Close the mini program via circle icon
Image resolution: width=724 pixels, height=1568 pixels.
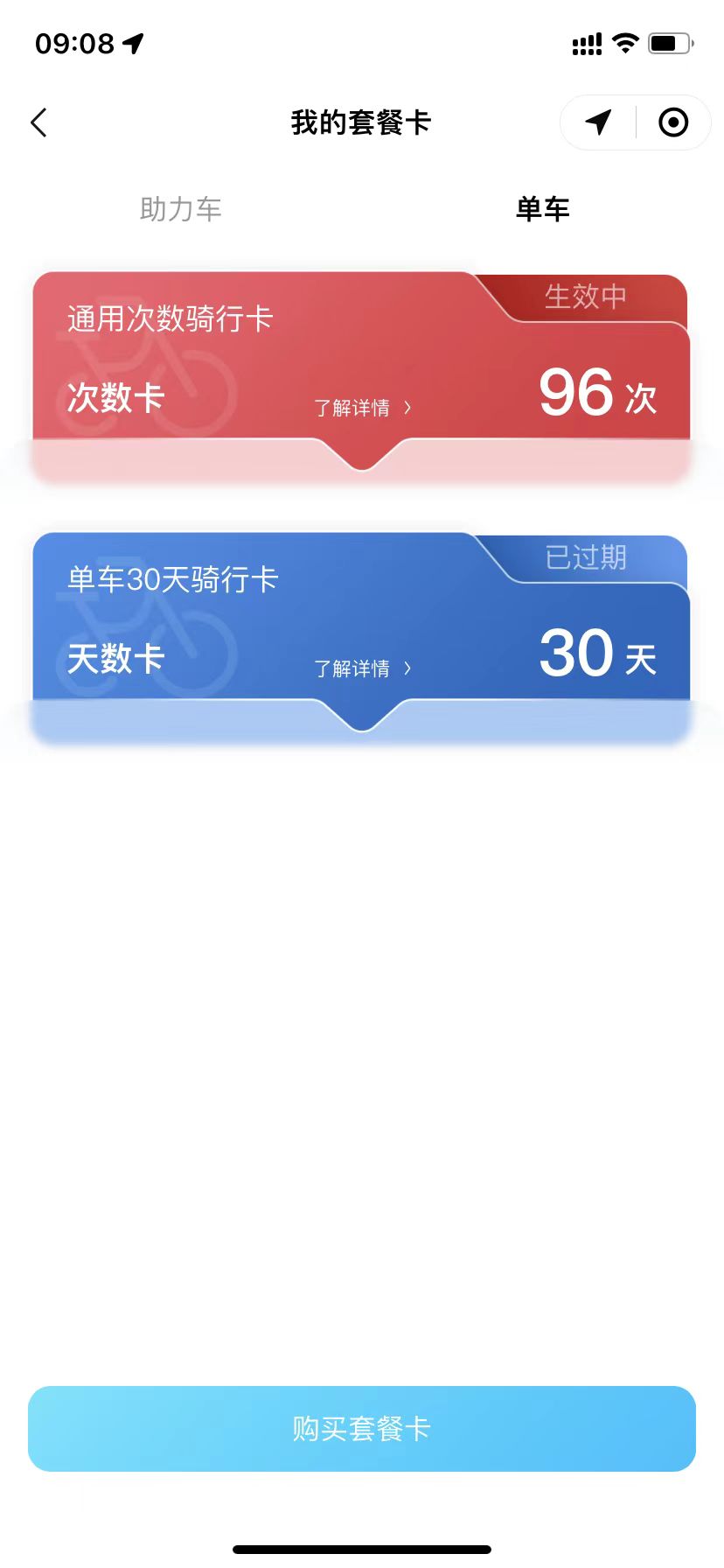pos(672,122)
